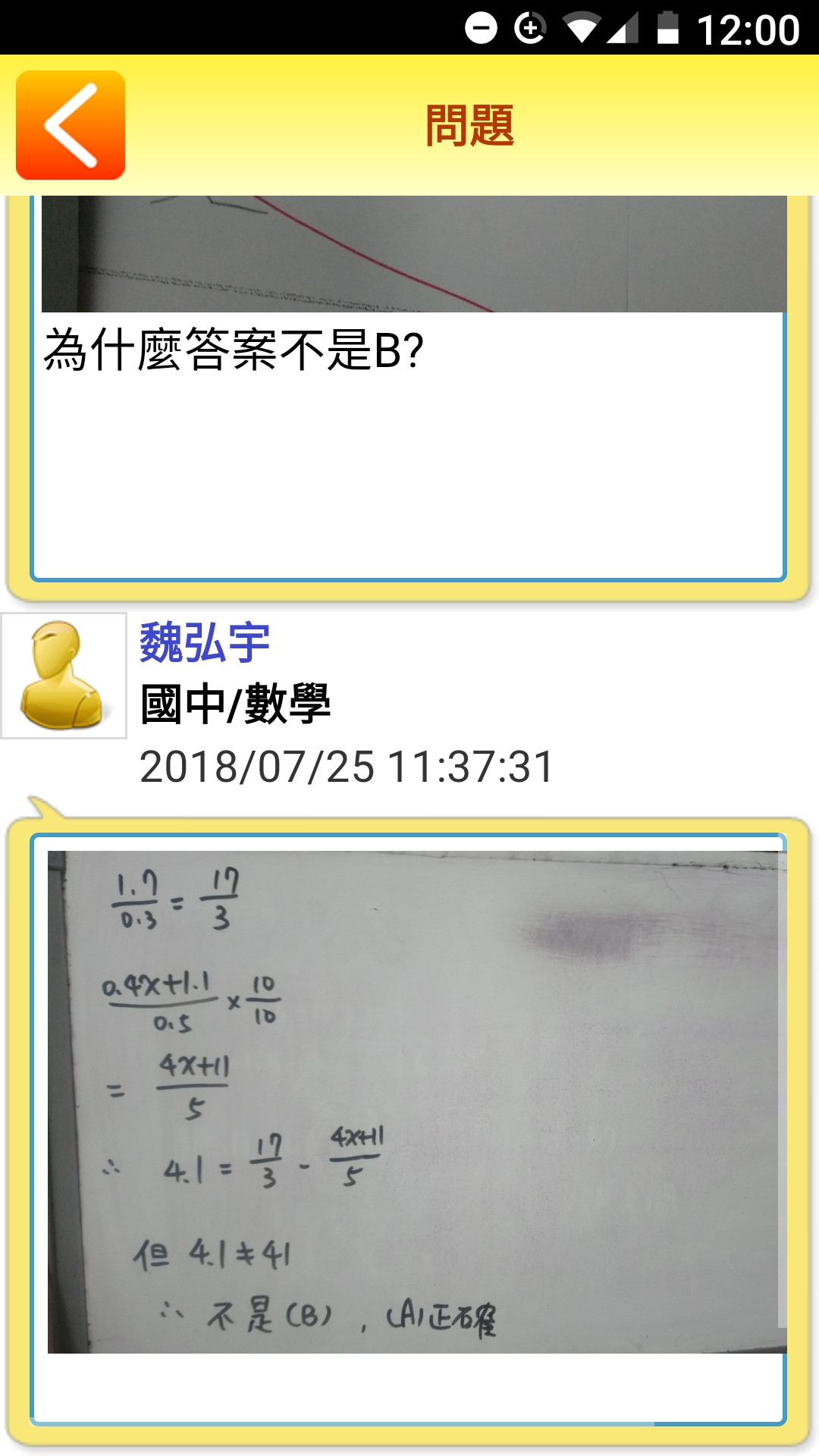This screenshot has height=1456, width=819.
Task: View 魏弘宇's avatar picture
Action: click(x=64, y=676)
